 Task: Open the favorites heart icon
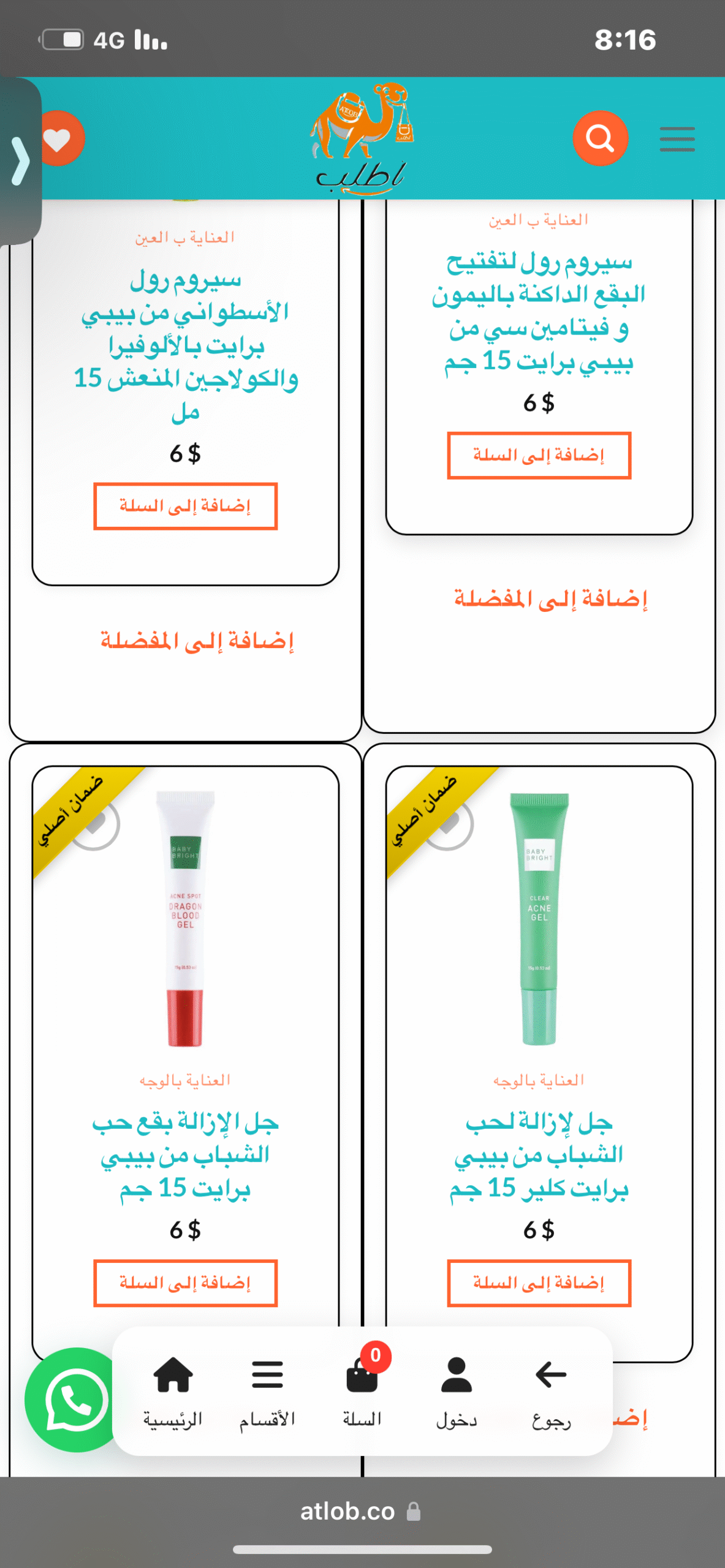pyautogui.click(x=59, y=139)
